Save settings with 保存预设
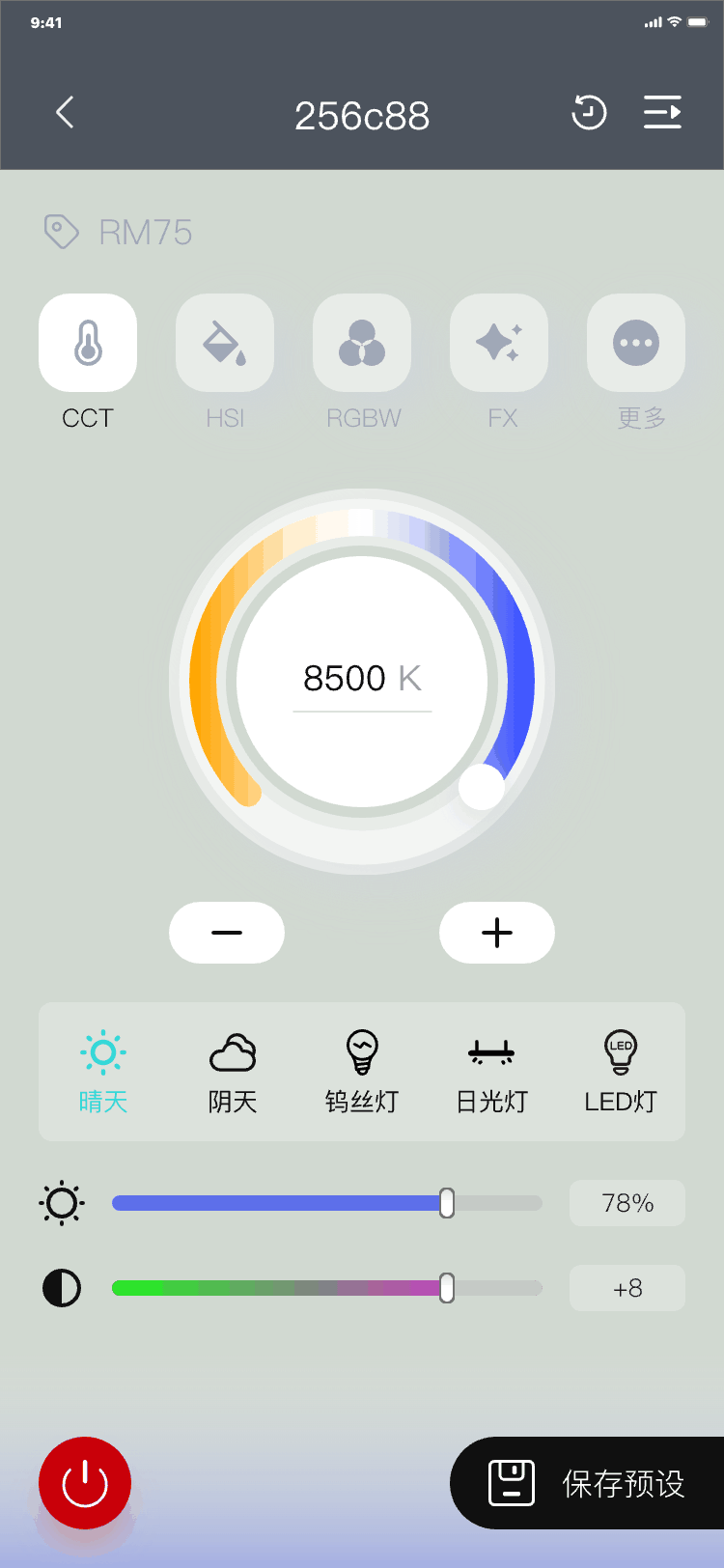The height and width of the screenshot is (1568, 724). point(587,1483)
